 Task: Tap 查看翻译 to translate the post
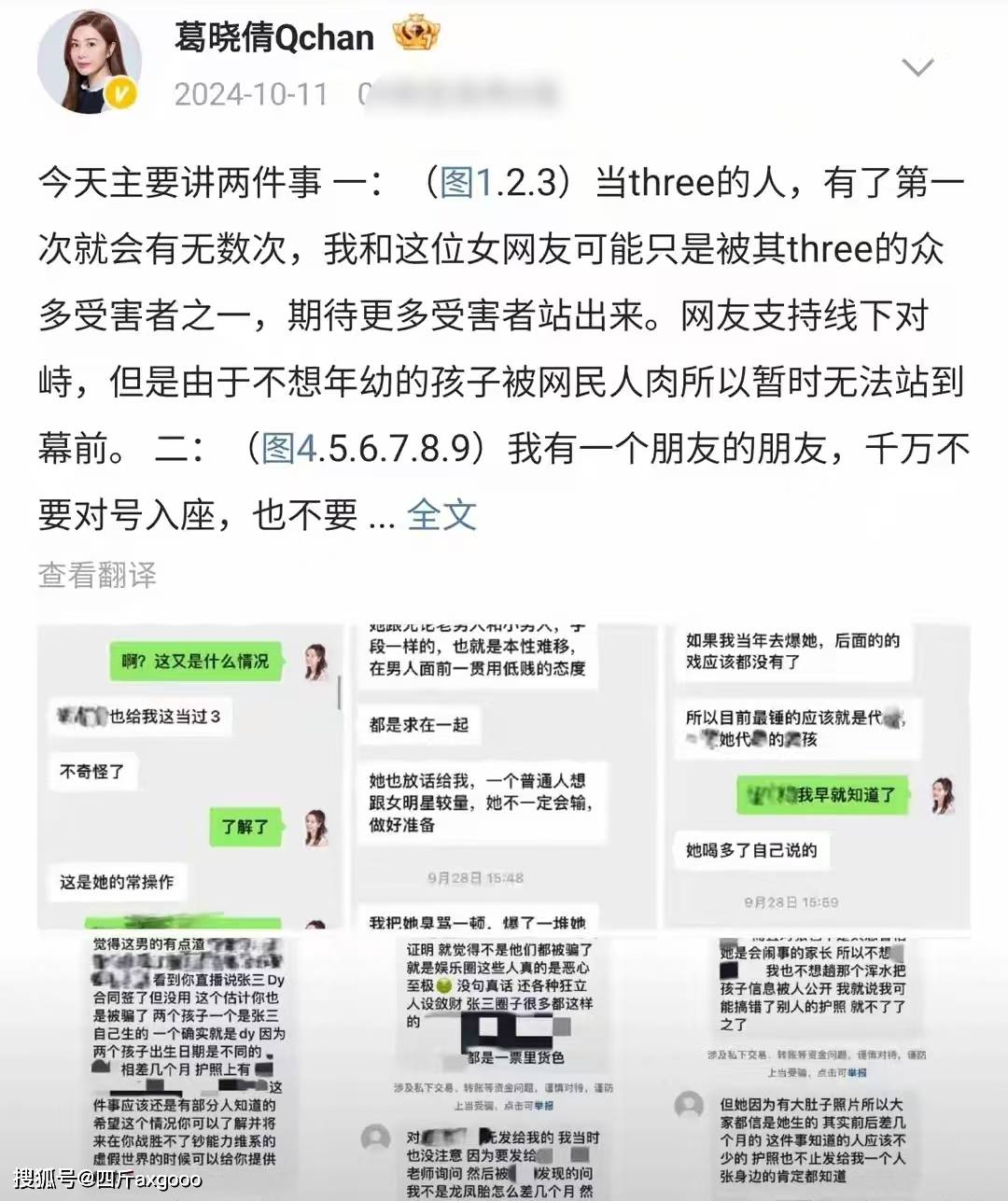tap(97, 575)
